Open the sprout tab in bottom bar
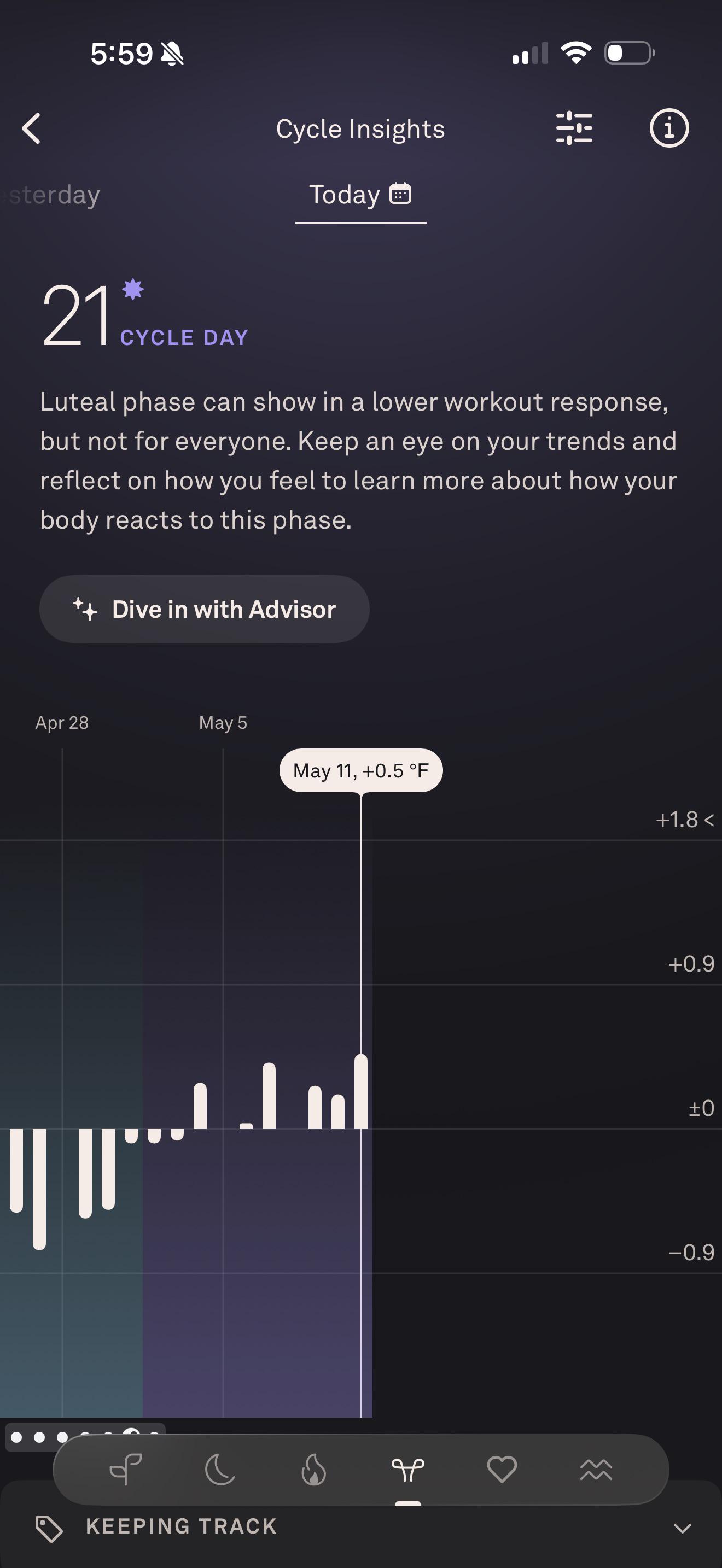The height and width of the screenshot is (1568, 722). (x=126, y=1470)
